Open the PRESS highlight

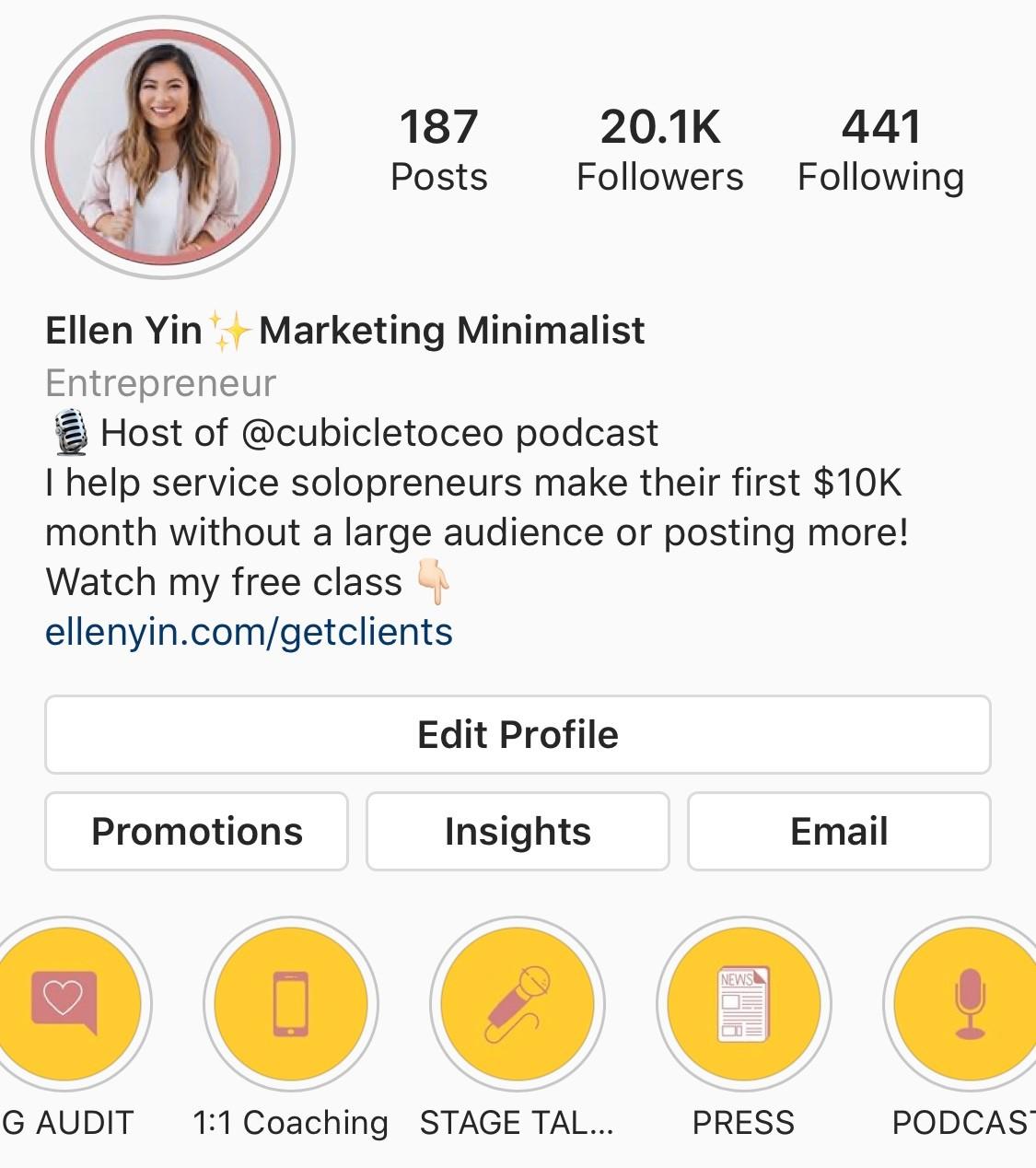pos(743,1004)
